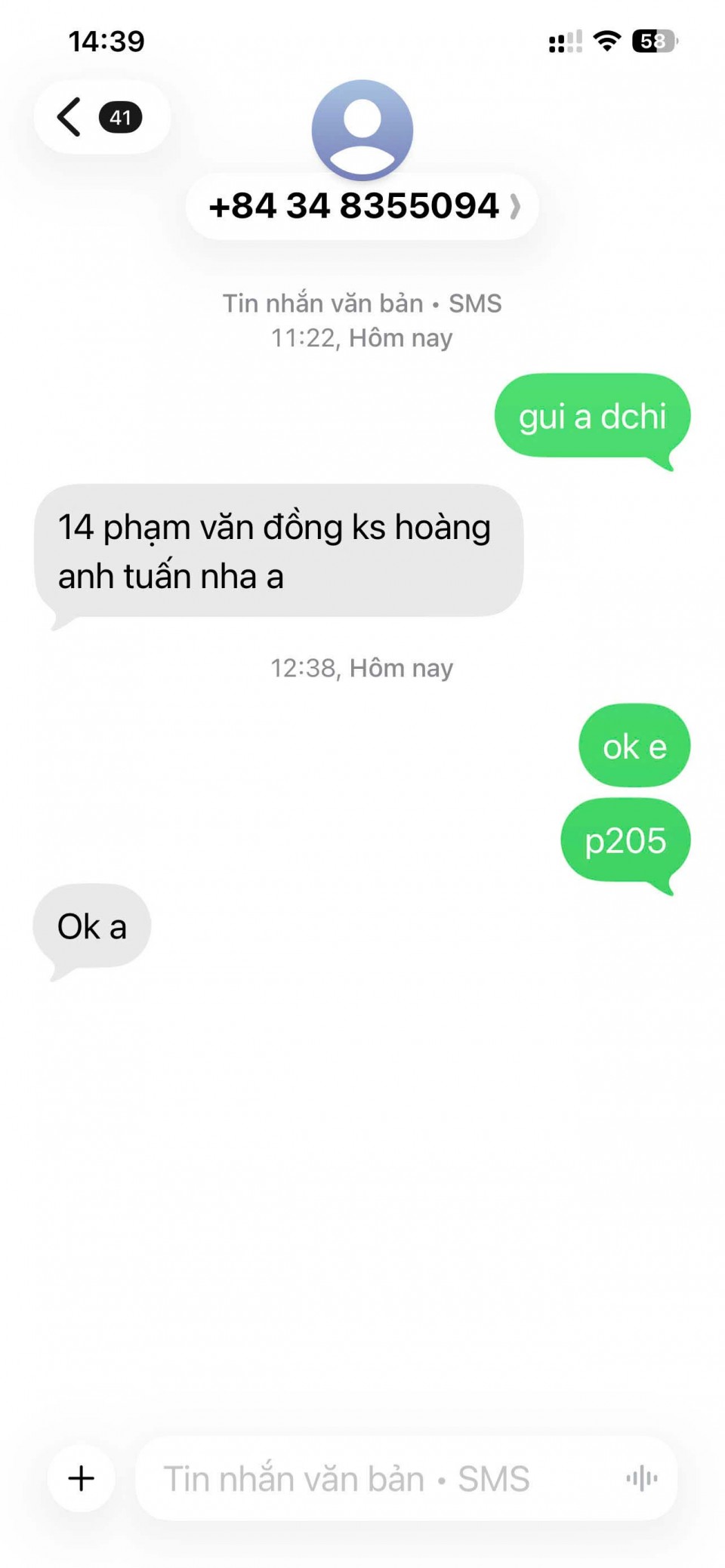The image size is (725, 1568).
Task: Tap the contact avatar picture
Action: pyautogui.click(x=362, y=130)
